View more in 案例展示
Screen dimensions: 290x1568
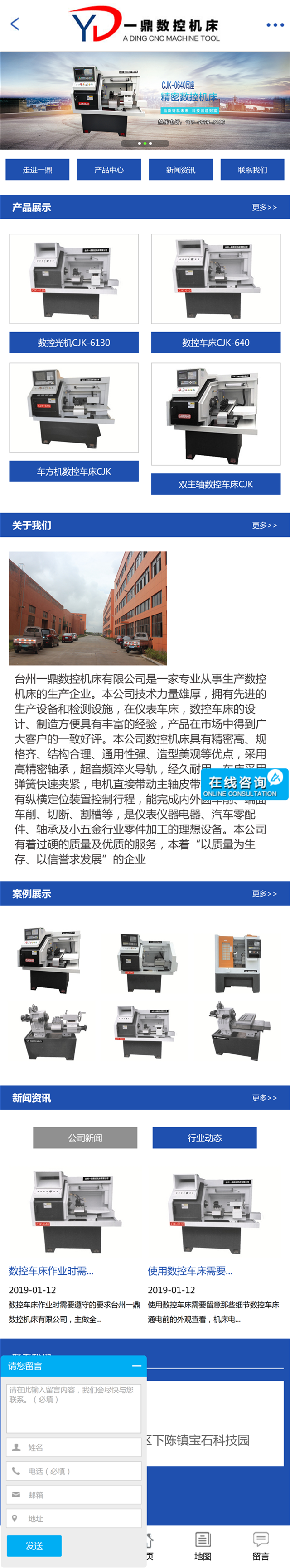click(265, 894)
